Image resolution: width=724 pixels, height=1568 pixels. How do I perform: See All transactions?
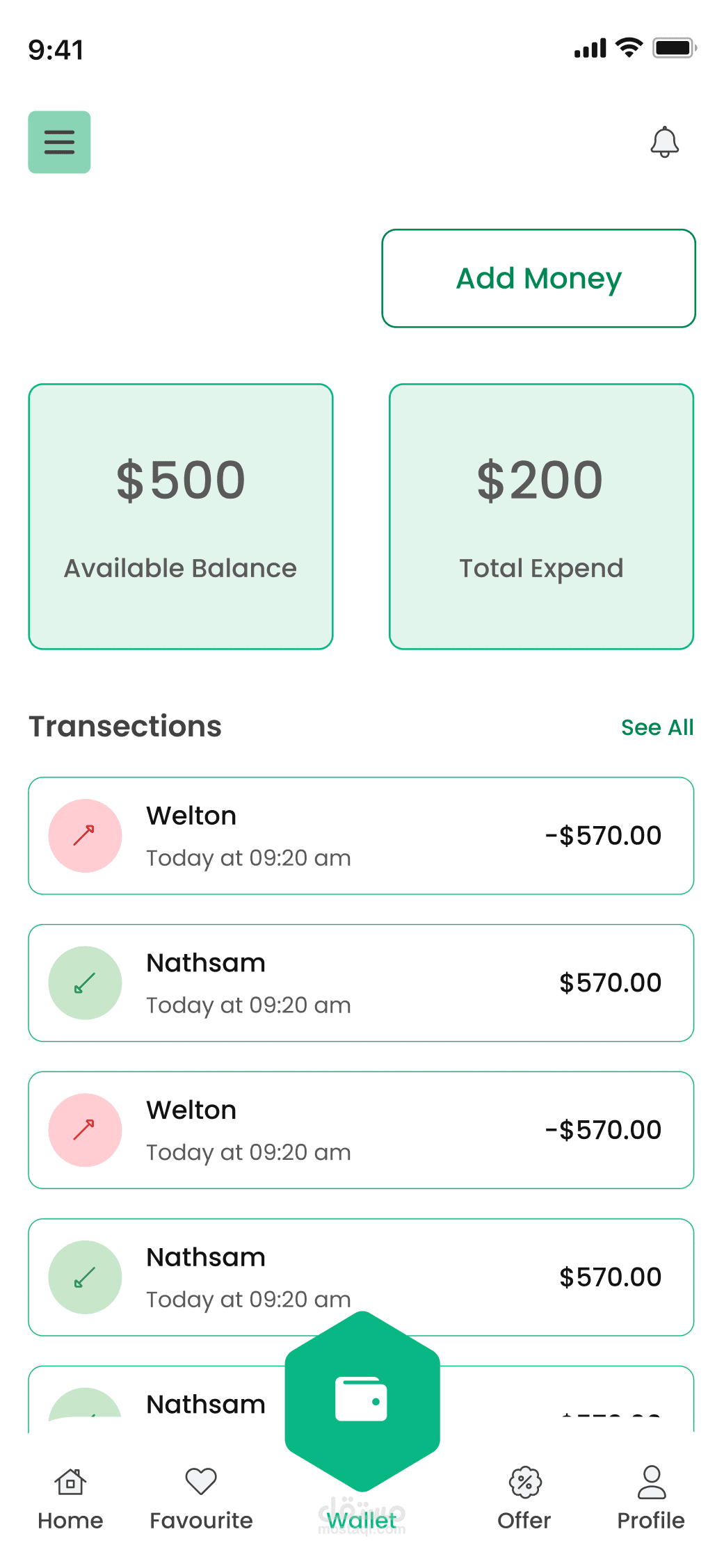(657, 727)
